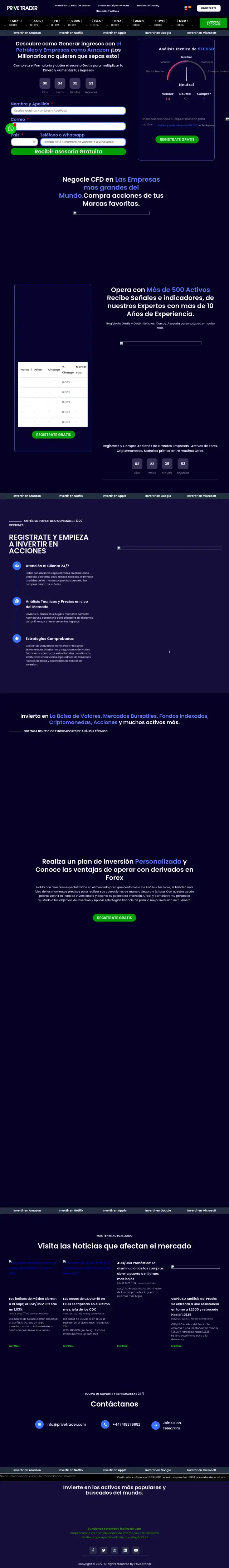The width and height of the screenshot is (229, 1568).
Task: Tap REGISTRATE GRATIS under BTCUSD technical analysis
Action: (177, 139)
